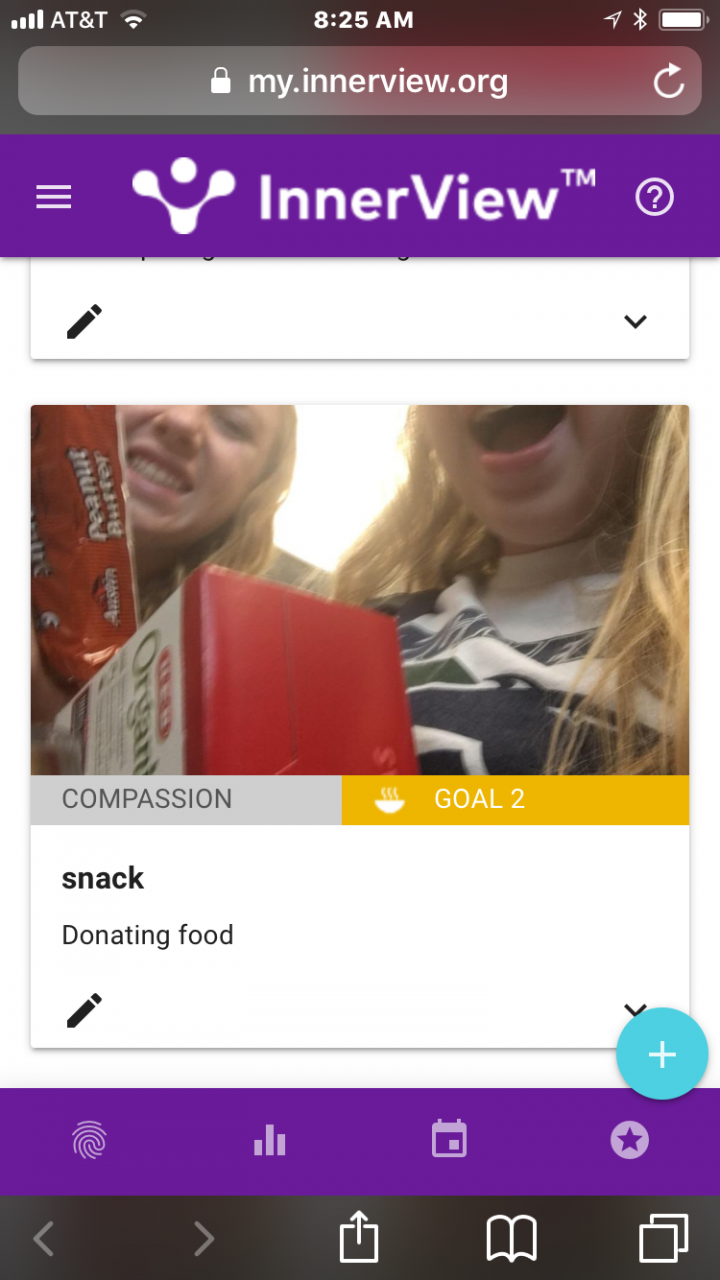Expand the snack card details

pos(635,1006)
